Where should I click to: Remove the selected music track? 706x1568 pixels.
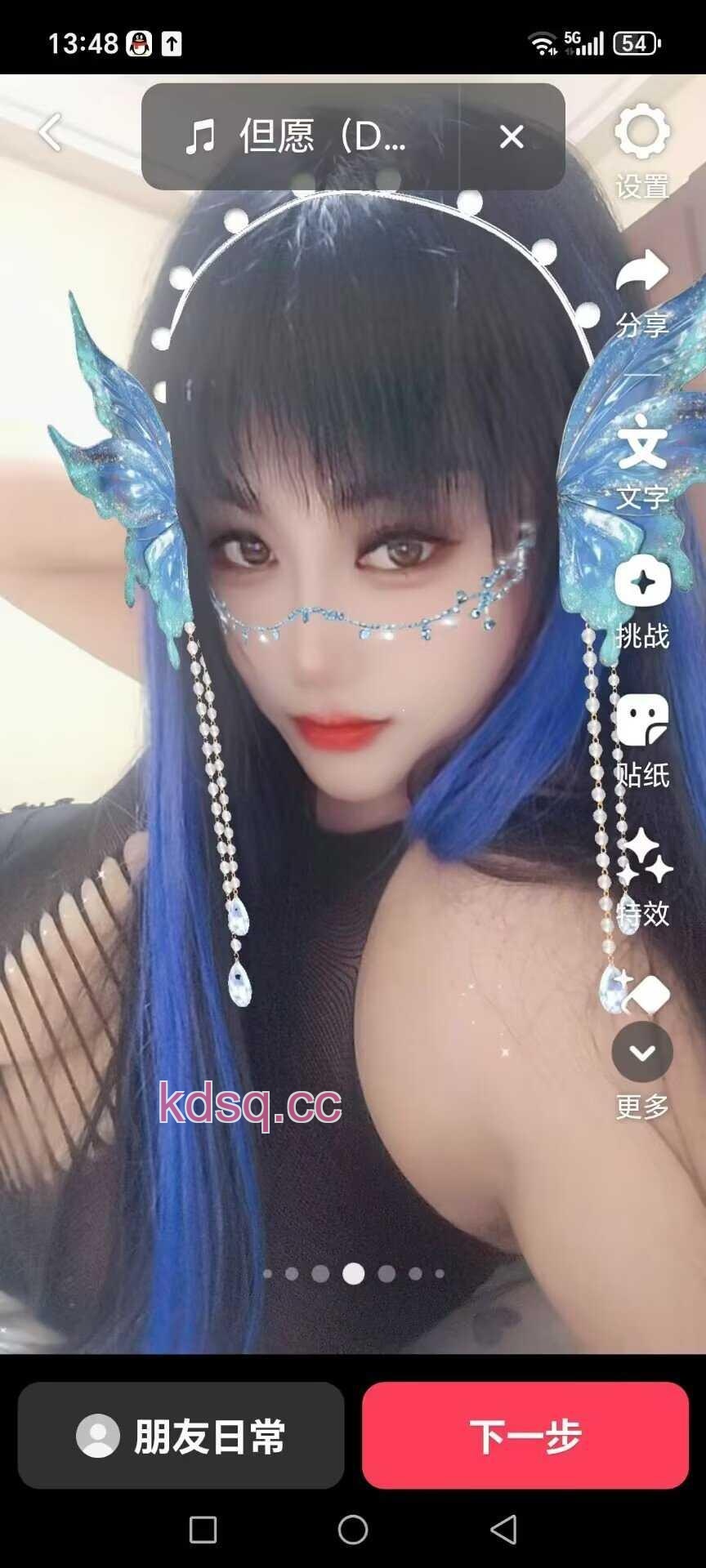pyautogui.click(x=512, y=136)
